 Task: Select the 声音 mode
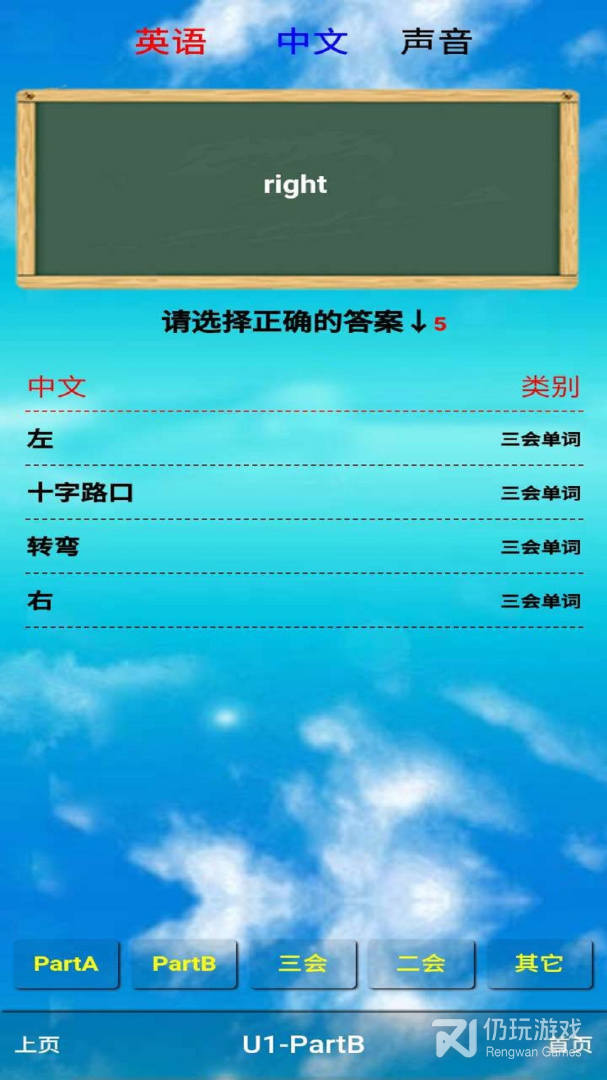pos(436,42)
